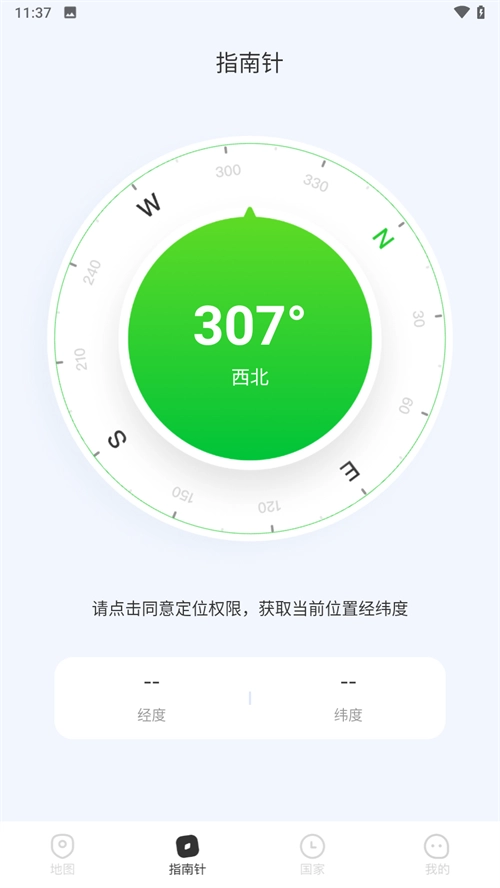500x888 pixels.
Task: Open the 国家 tab
Action: pyautogui.click(x=313, y=854)
